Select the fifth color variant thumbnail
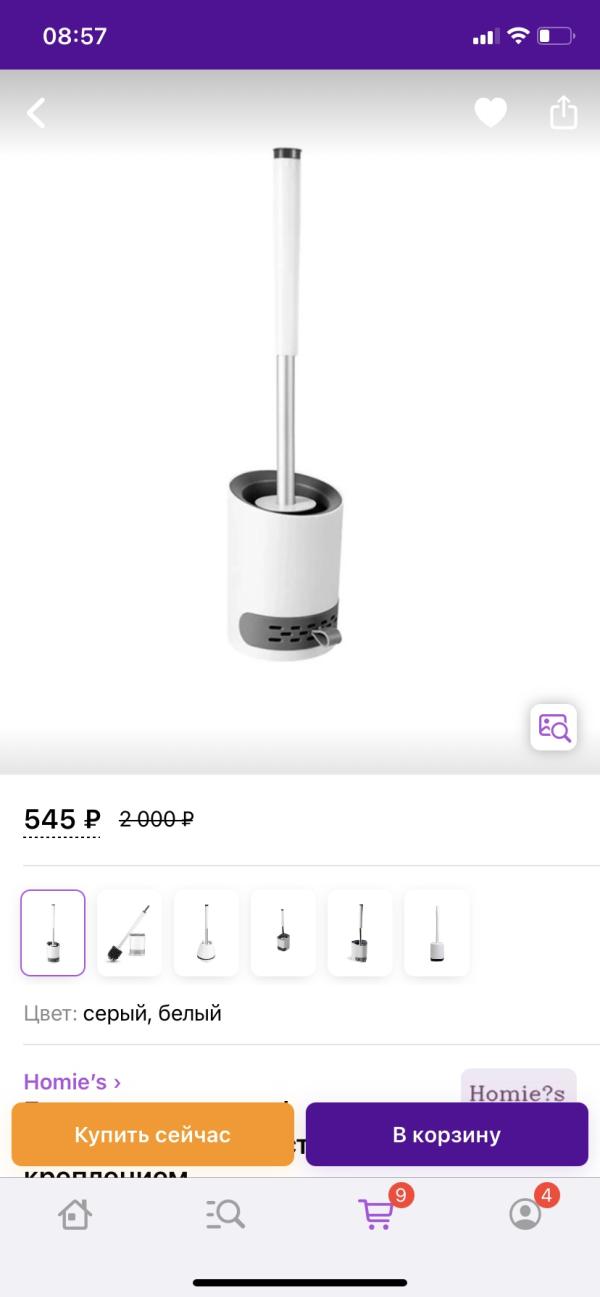600x1297 pixels. point(360,933)
